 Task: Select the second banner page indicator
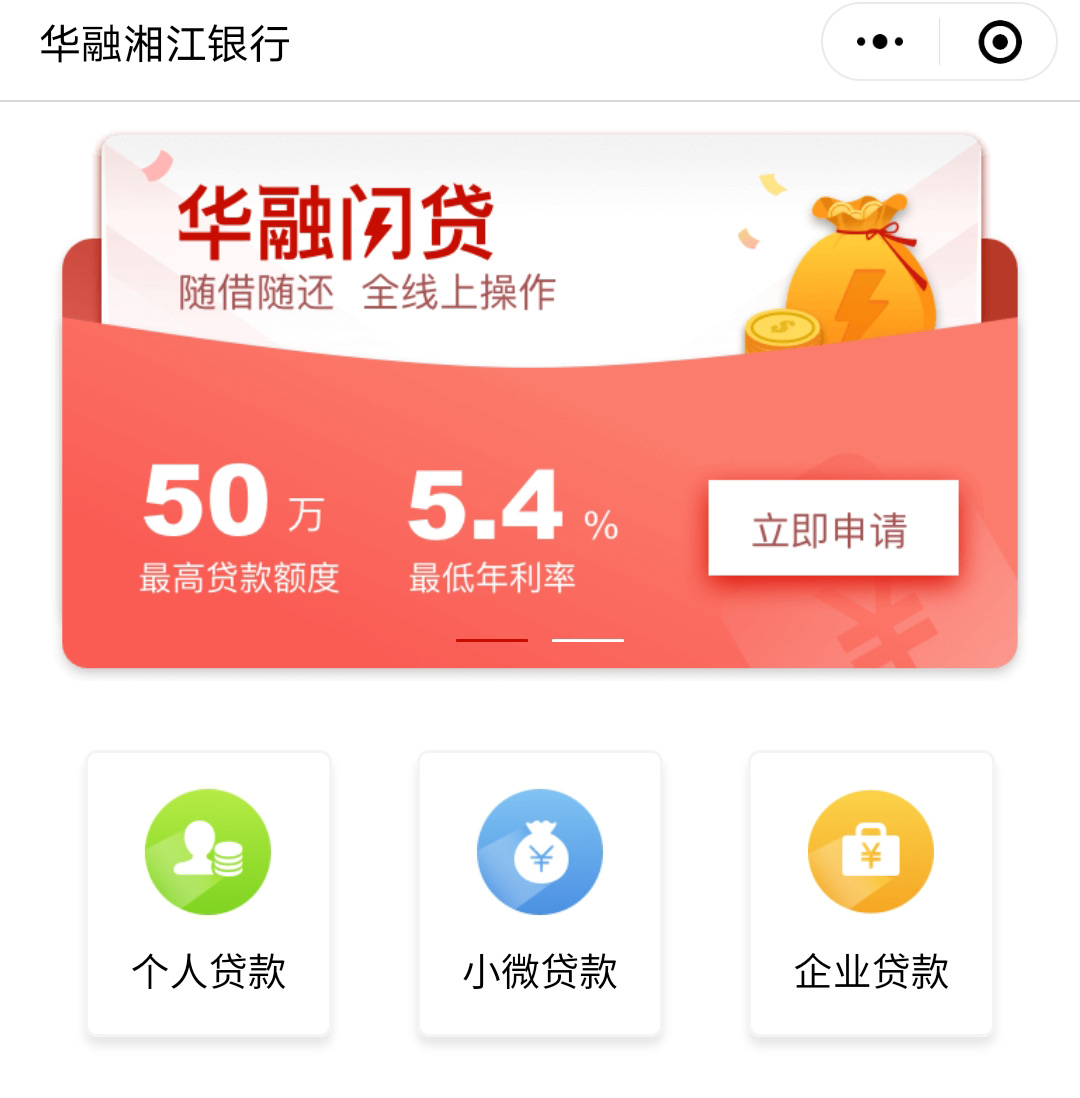(x=588, y=640)
